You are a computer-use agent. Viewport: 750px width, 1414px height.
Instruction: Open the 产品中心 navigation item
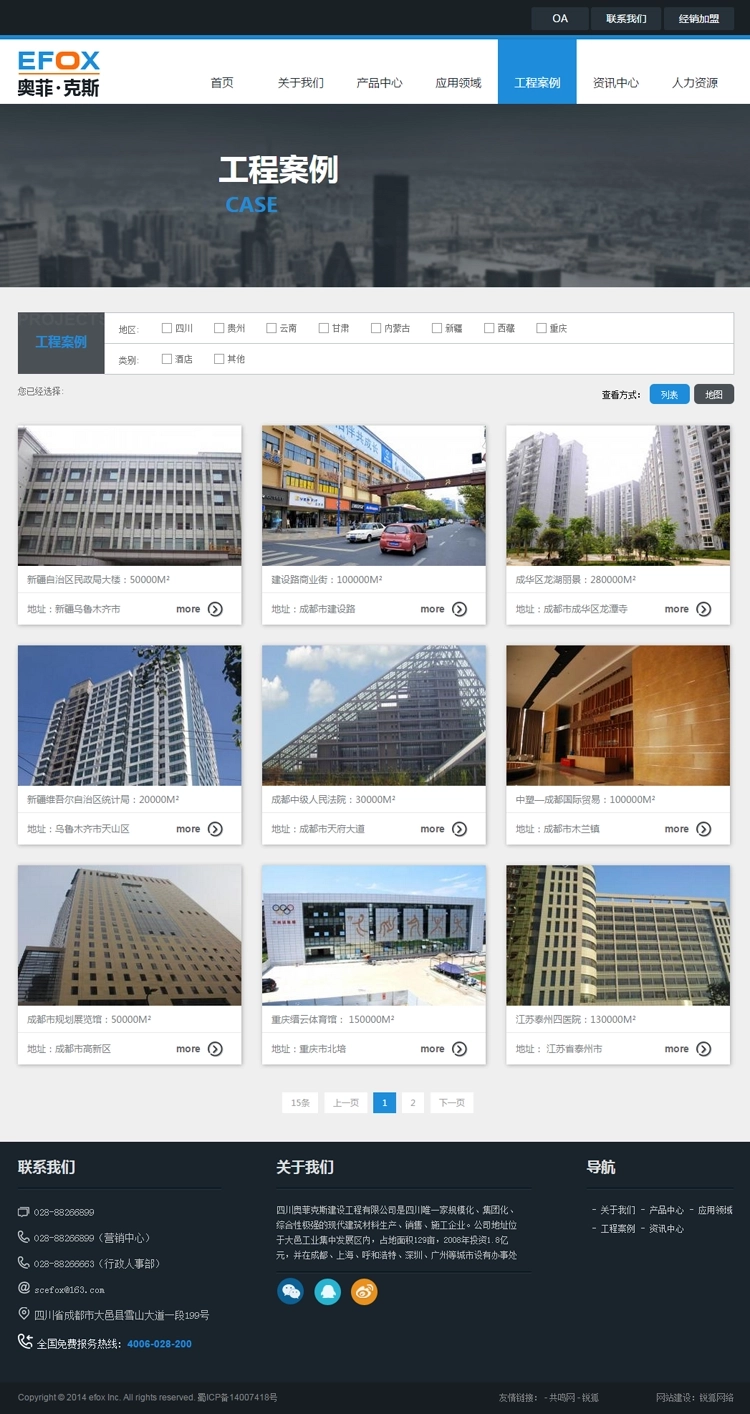pos(379,83)
